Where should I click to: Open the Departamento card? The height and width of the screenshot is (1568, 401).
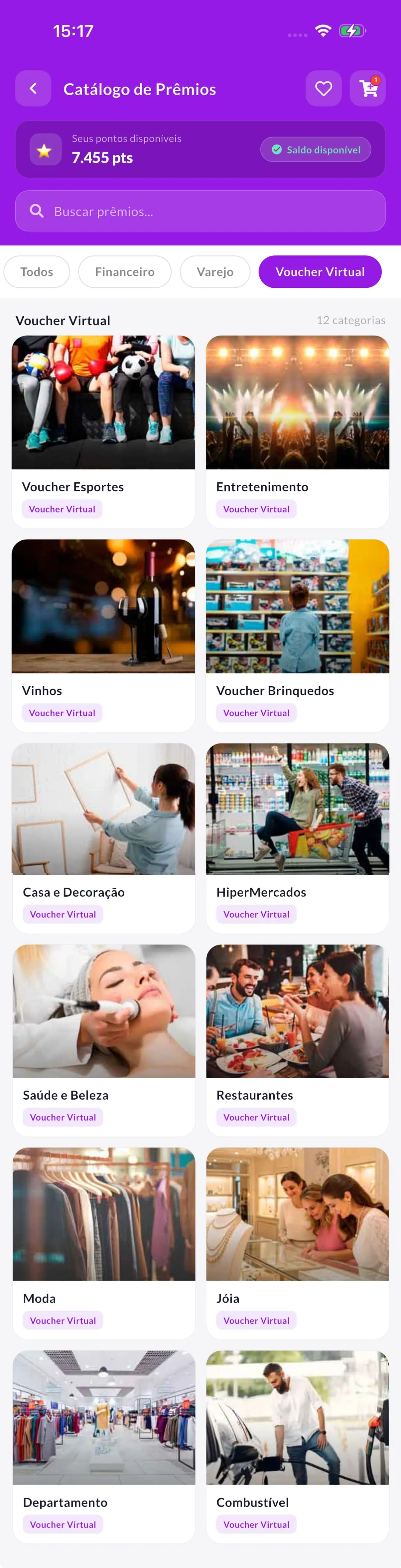(103, 1446)
